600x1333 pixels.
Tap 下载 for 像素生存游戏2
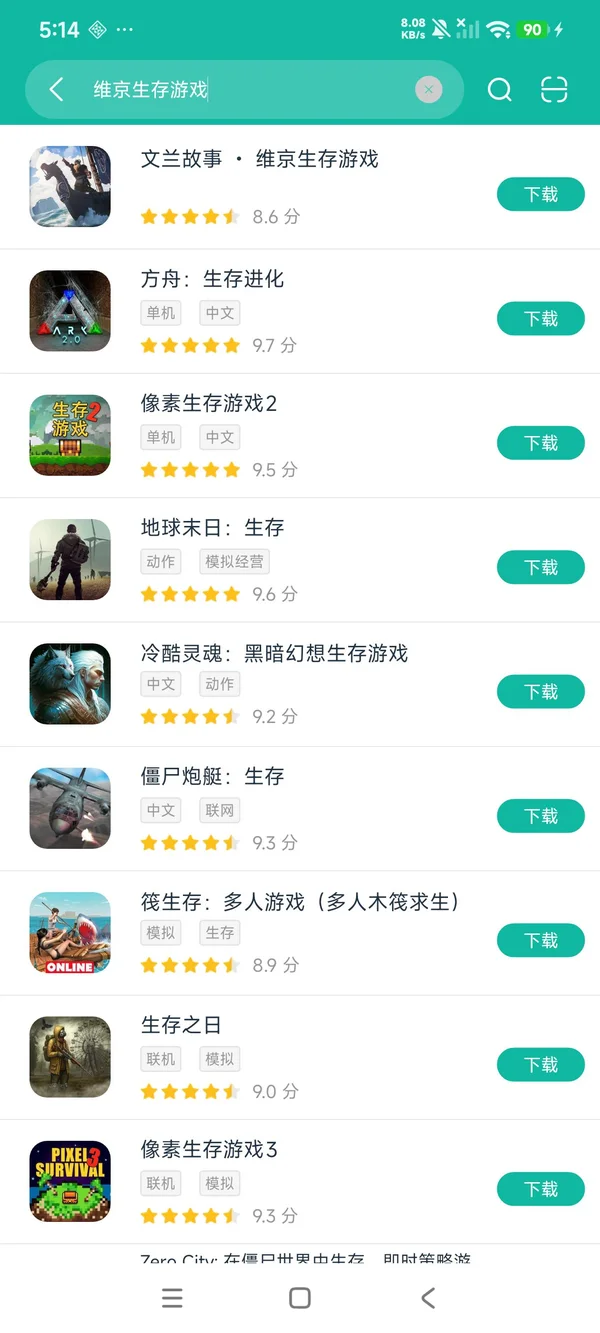[540, 443]
